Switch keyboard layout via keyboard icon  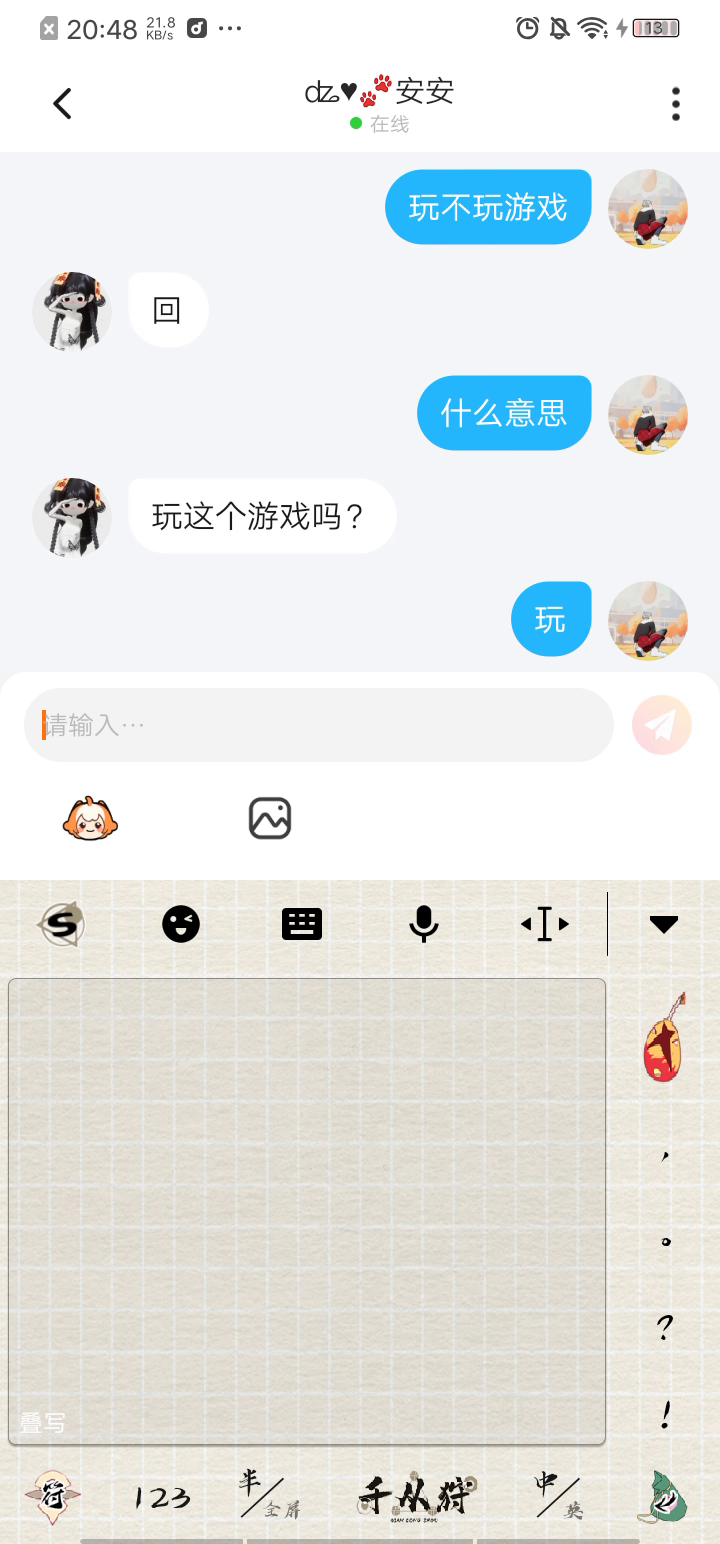pyautogui.click(x=302, y=924)
